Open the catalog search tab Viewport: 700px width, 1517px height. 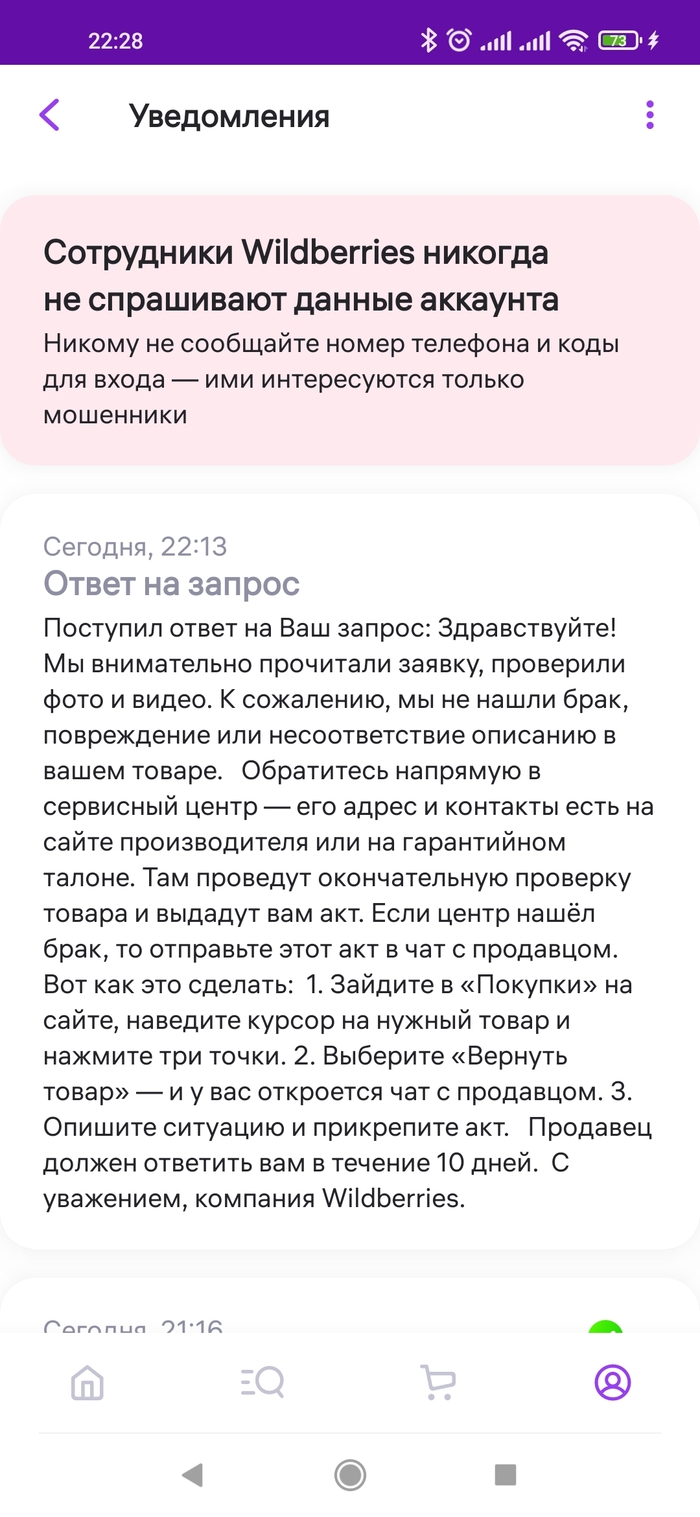tap(263, 1383)
